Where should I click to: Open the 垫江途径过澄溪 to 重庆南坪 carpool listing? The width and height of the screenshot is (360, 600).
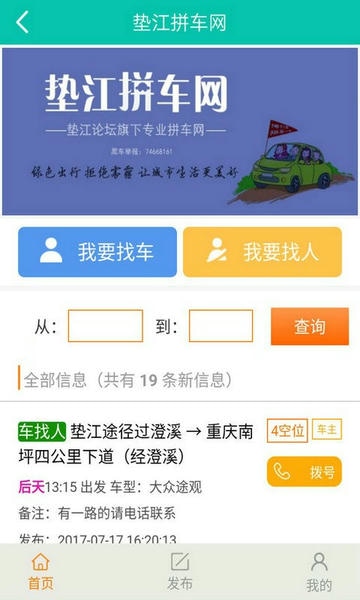coord(136,444)
